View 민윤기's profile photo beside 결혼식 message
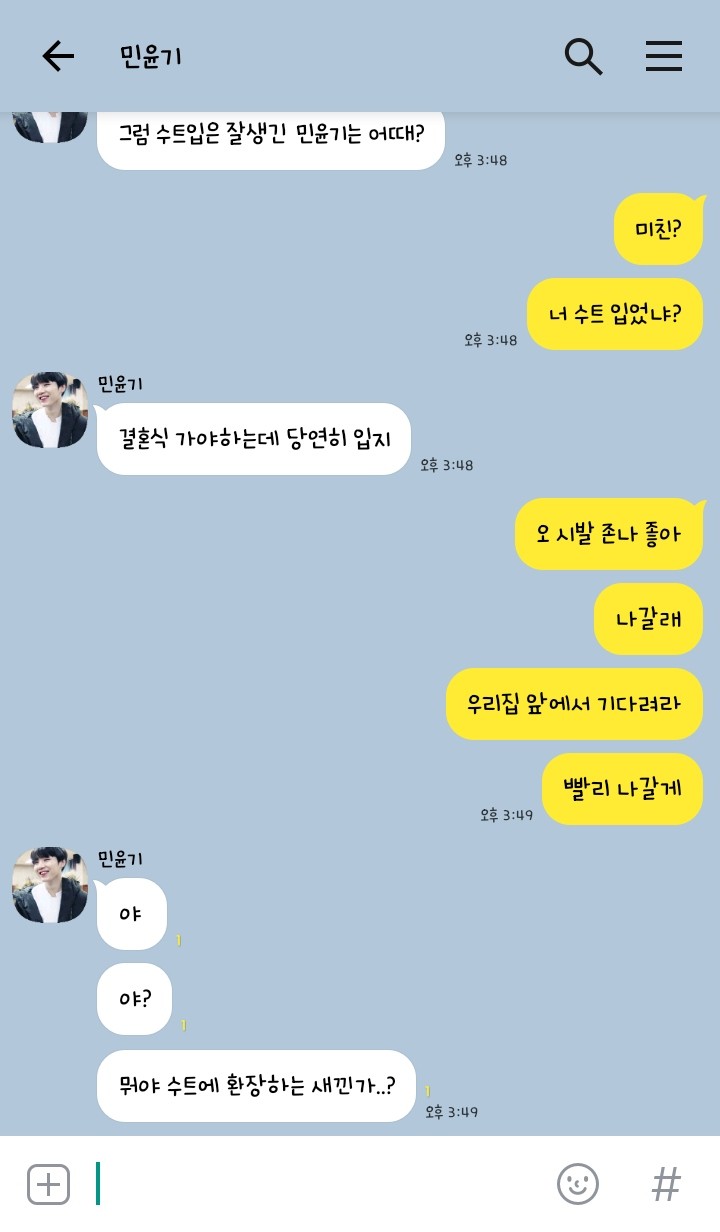This screenshot has height=1232, width=720. pos(50,410)
